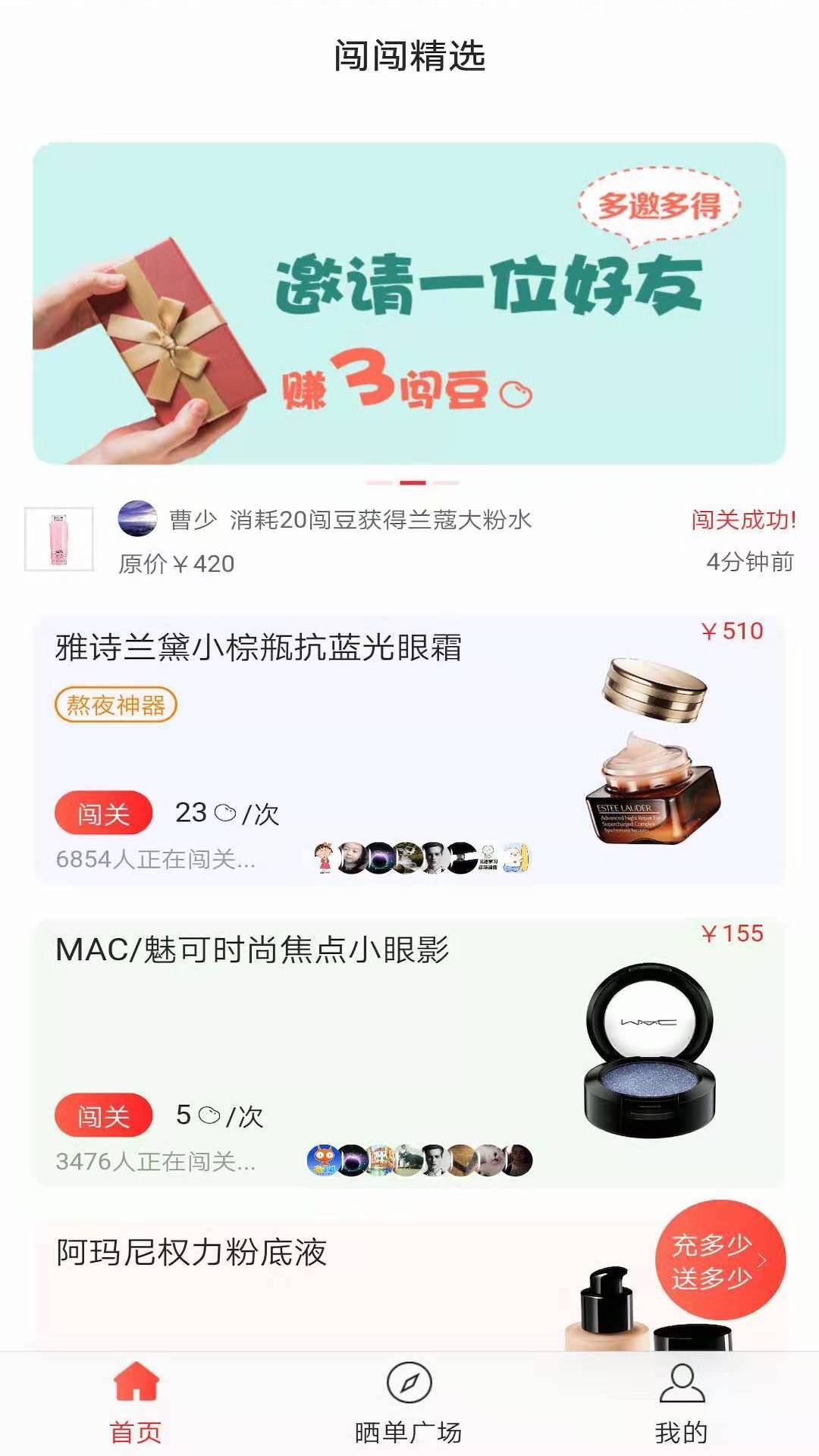This screenshot has height=1456, width=819.
Task: Go to the 我的 tab
Action: (681, 1403)
